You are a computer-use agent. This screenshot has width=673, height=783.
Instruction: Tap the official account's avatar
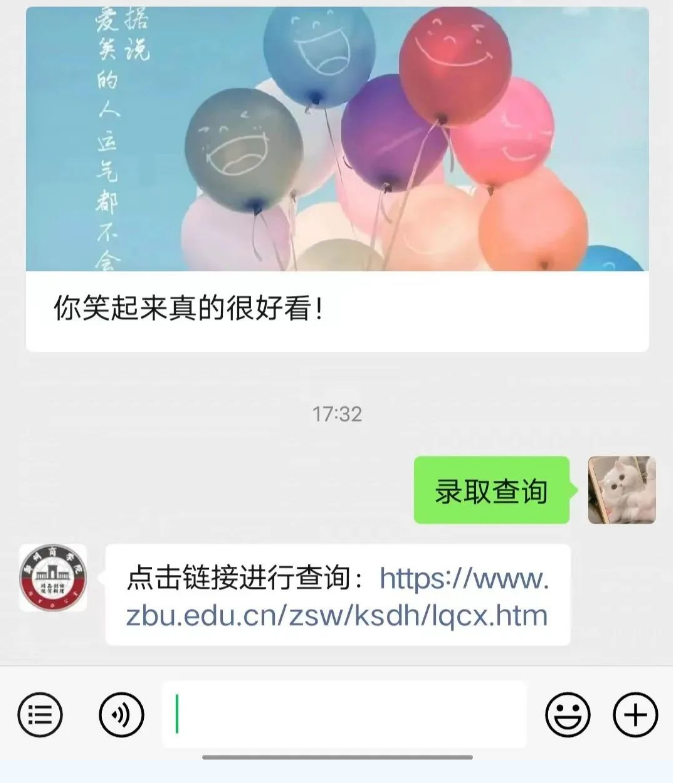click(x=53, y=578)
